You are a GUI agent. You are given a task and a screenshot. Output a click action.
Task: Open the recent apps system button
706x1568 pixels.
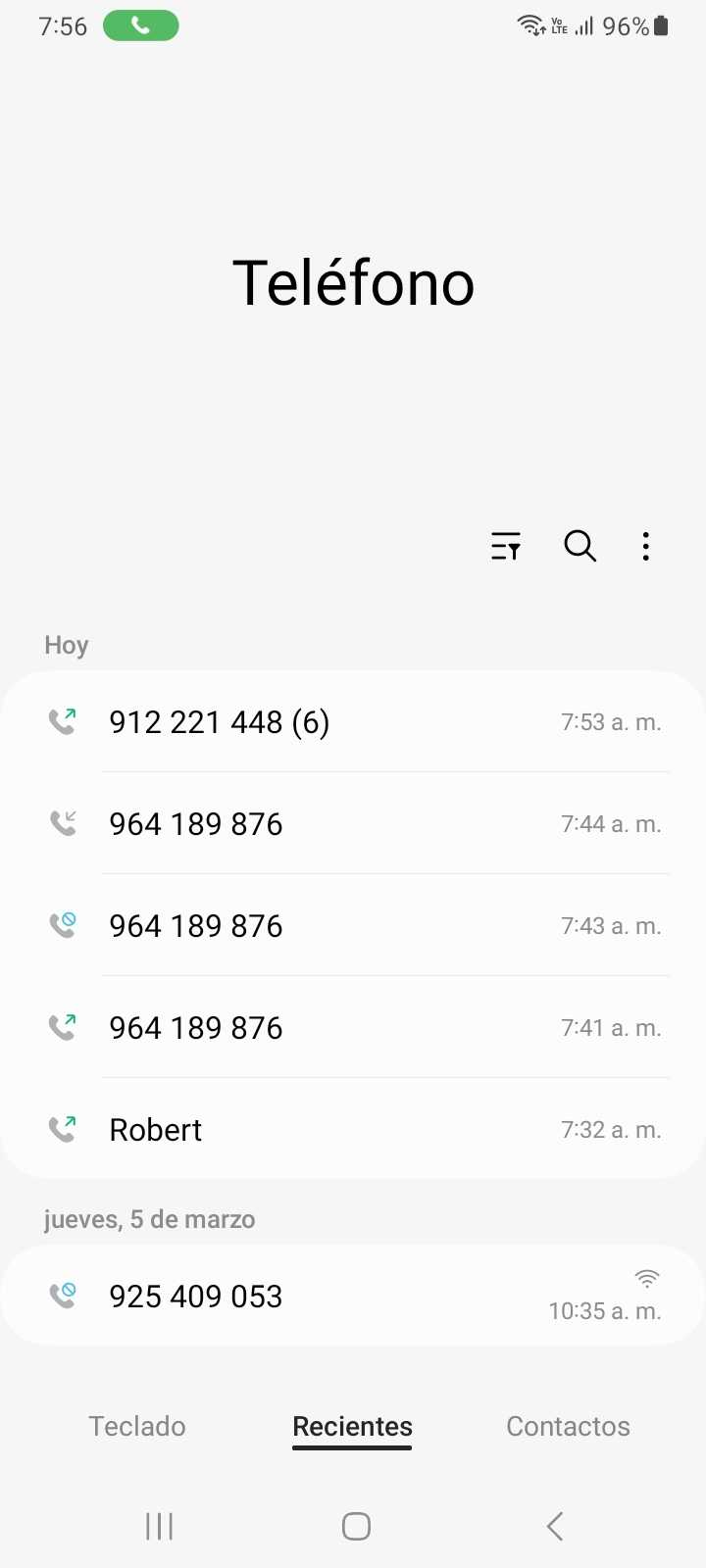click(x=159, y=1526)
